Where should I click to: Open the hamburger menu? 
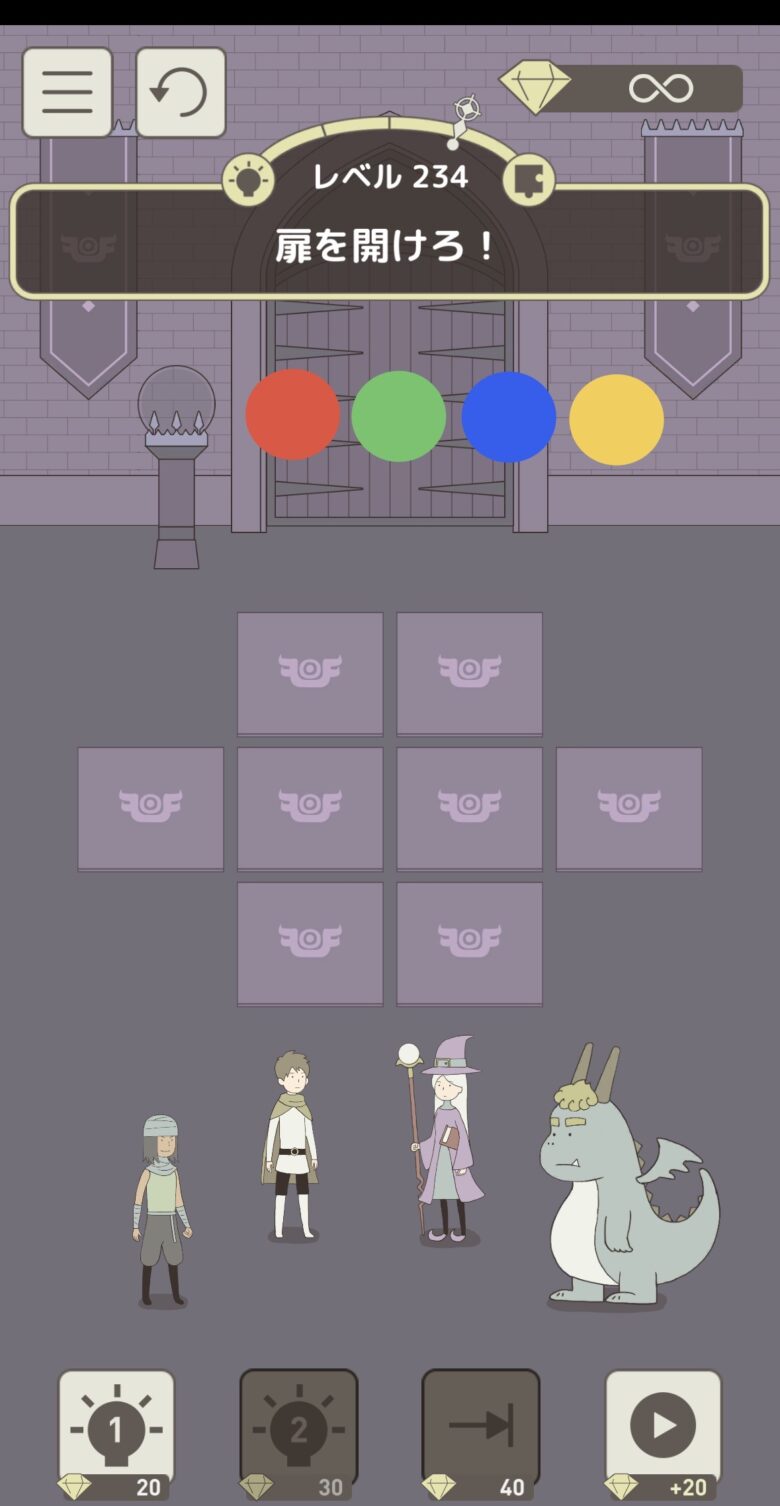click(67, 92)
